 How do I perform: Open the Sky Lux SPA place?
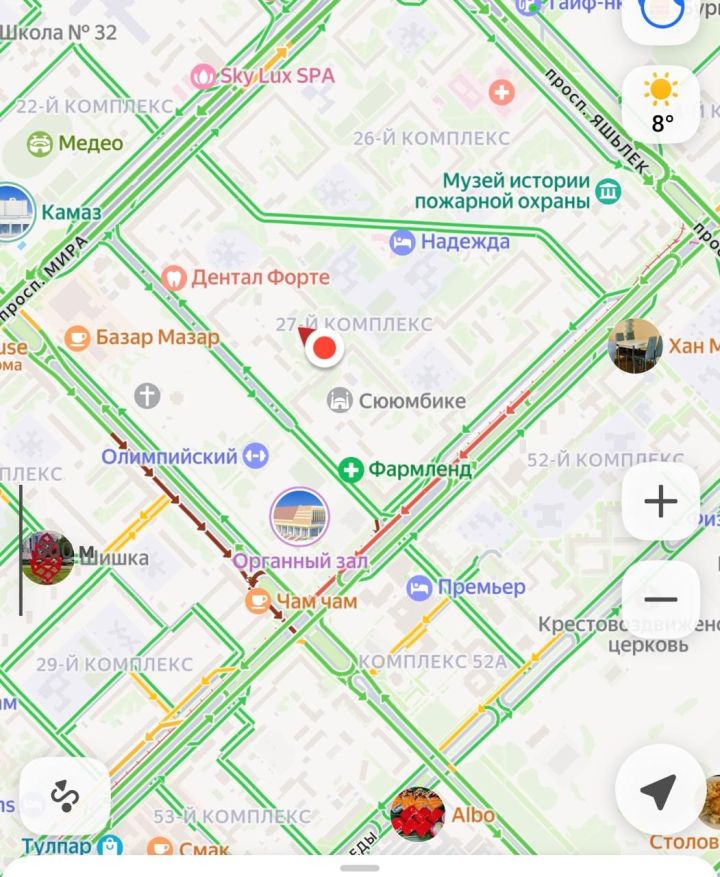coord(204,76)
